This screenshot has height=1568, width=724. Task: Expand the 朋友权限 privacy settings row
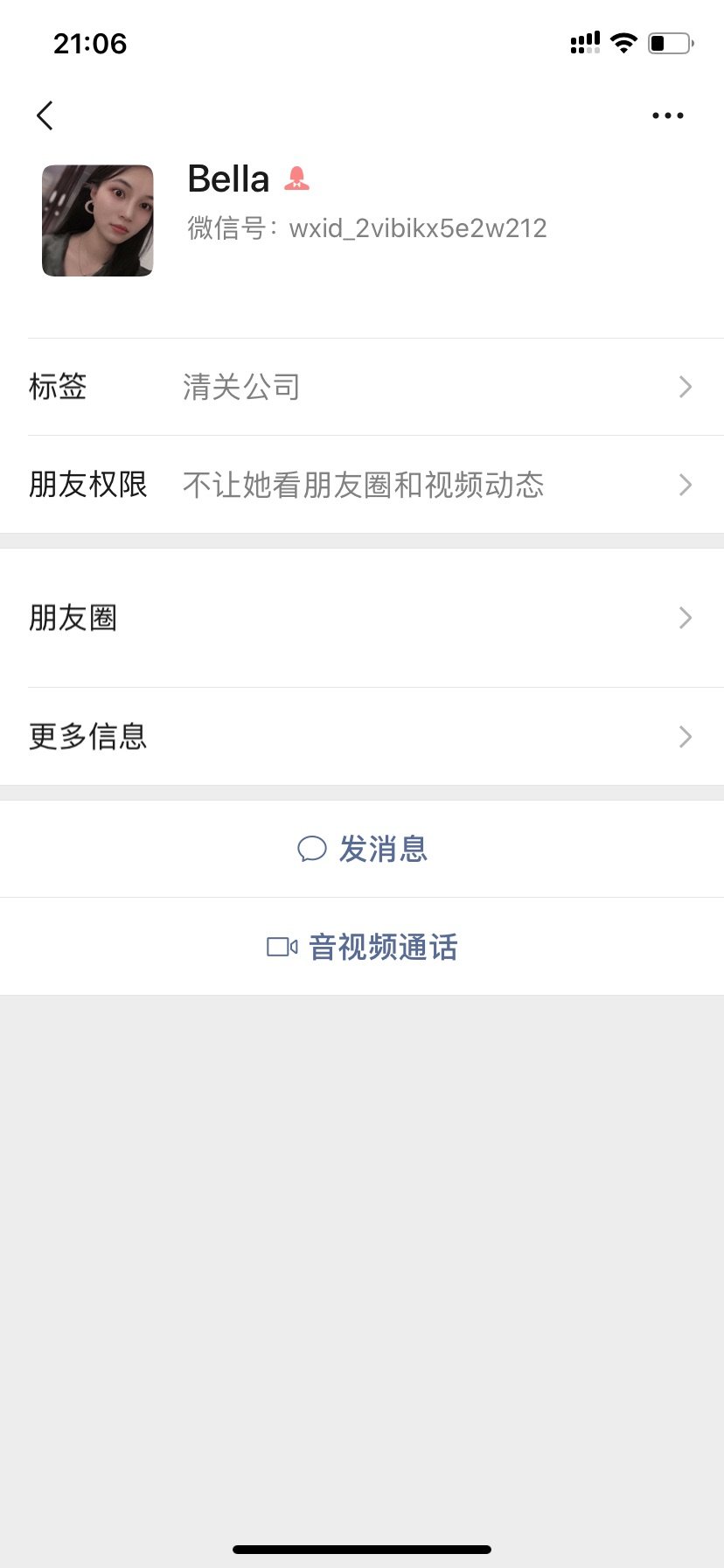pos(686,485)
